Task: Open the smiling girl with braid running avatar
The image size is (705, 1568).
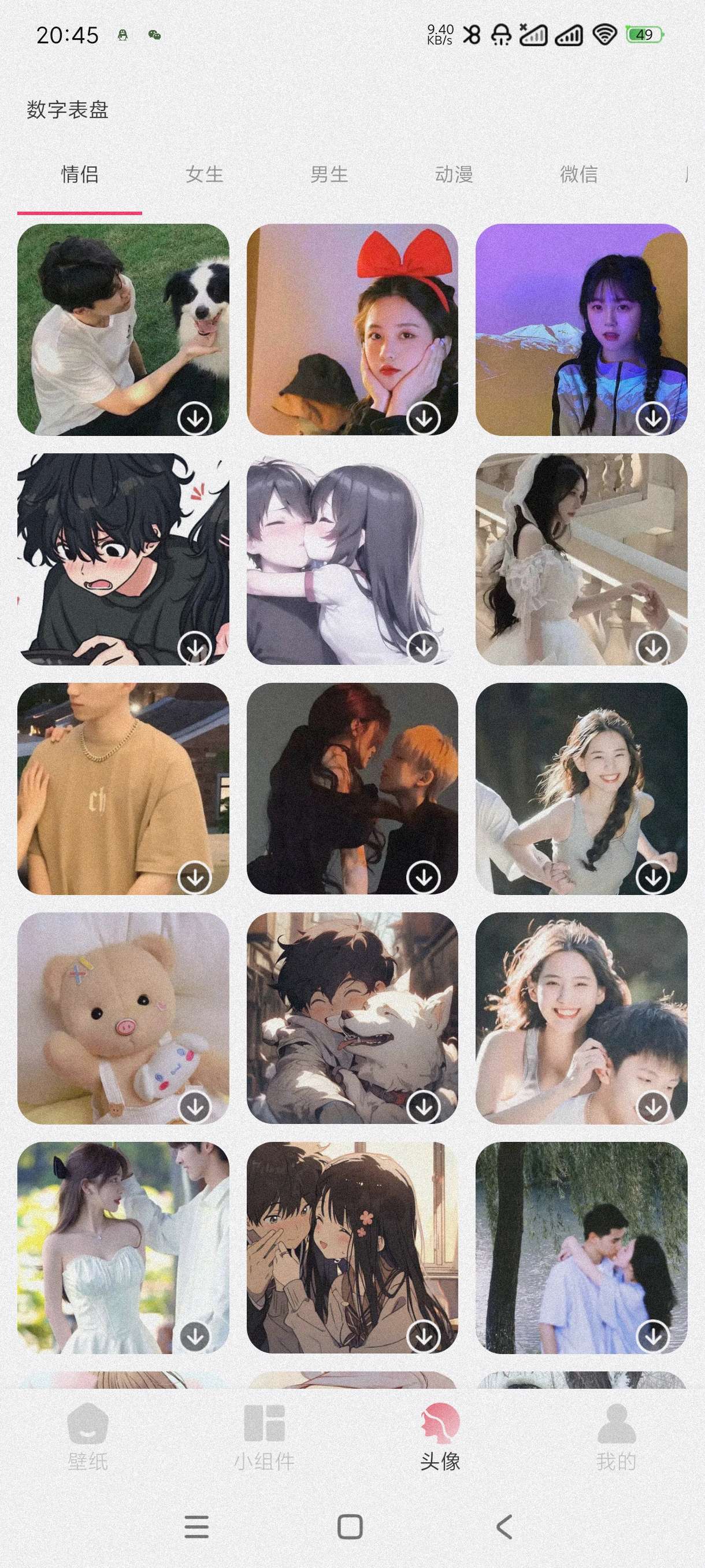Action: (x=581, y=787)
